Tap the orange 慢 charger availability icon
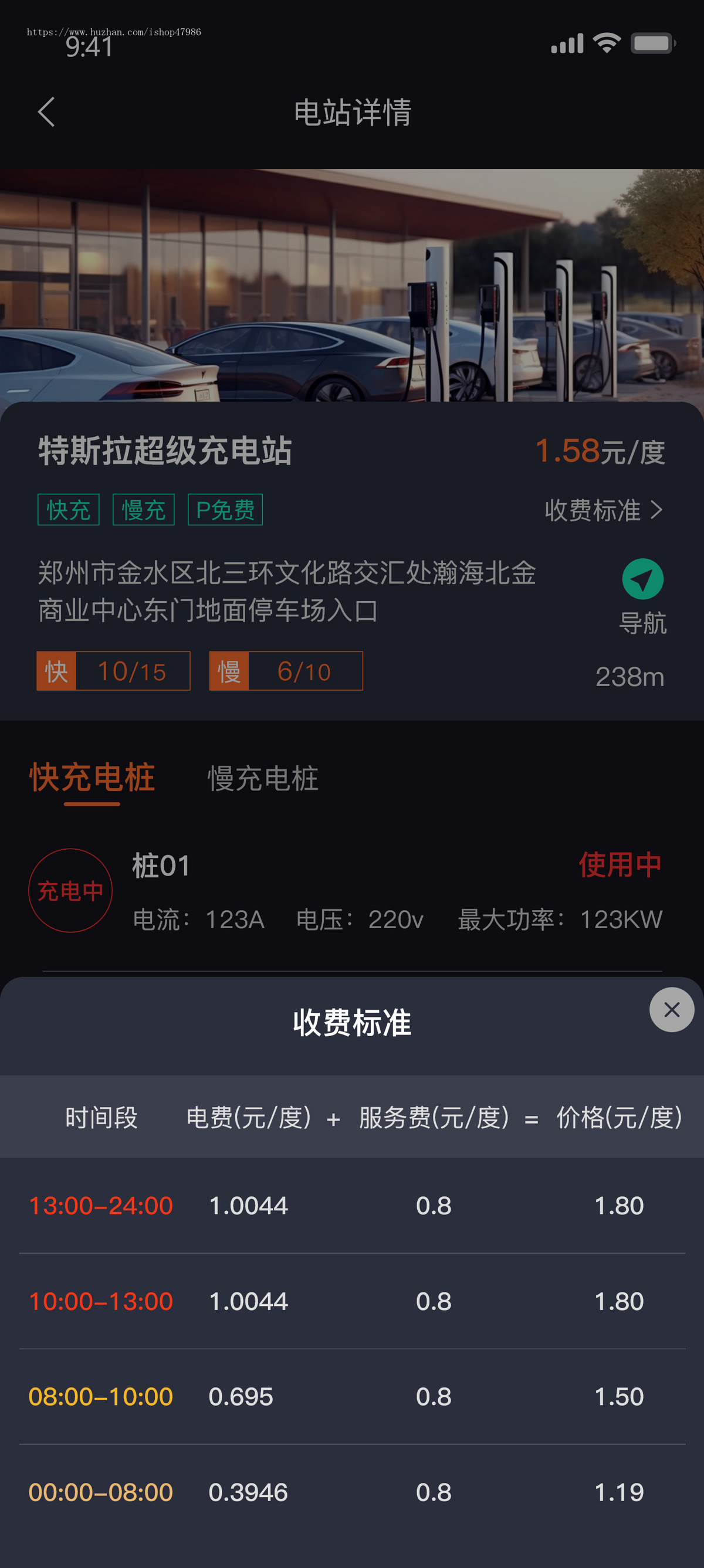Image resolution: width=704 pixels, height=1568 pixels. pyautogui.click(x=228, y=671)
